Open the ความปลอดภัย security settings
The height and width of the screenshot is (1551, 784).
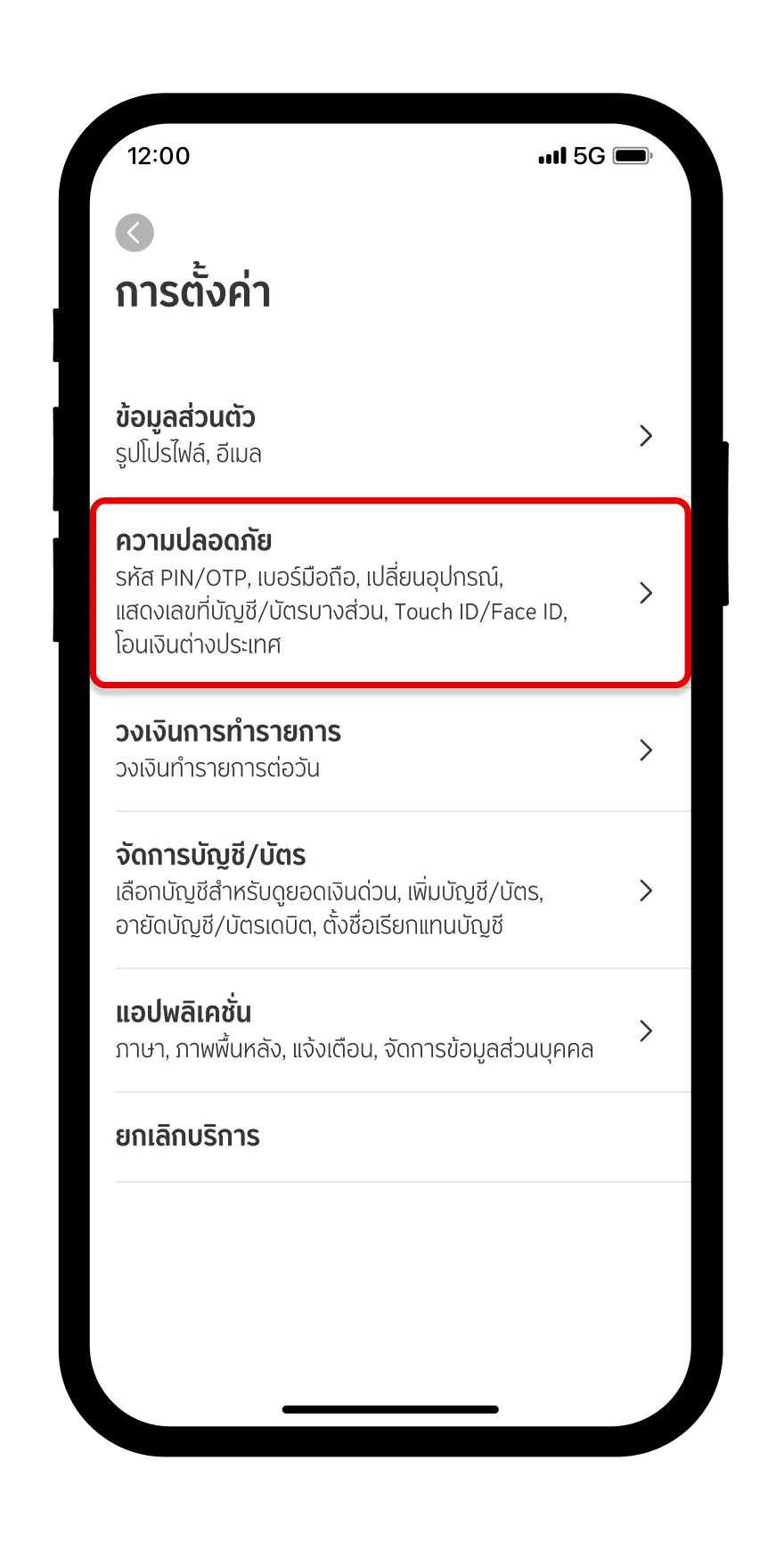point(390,593)
